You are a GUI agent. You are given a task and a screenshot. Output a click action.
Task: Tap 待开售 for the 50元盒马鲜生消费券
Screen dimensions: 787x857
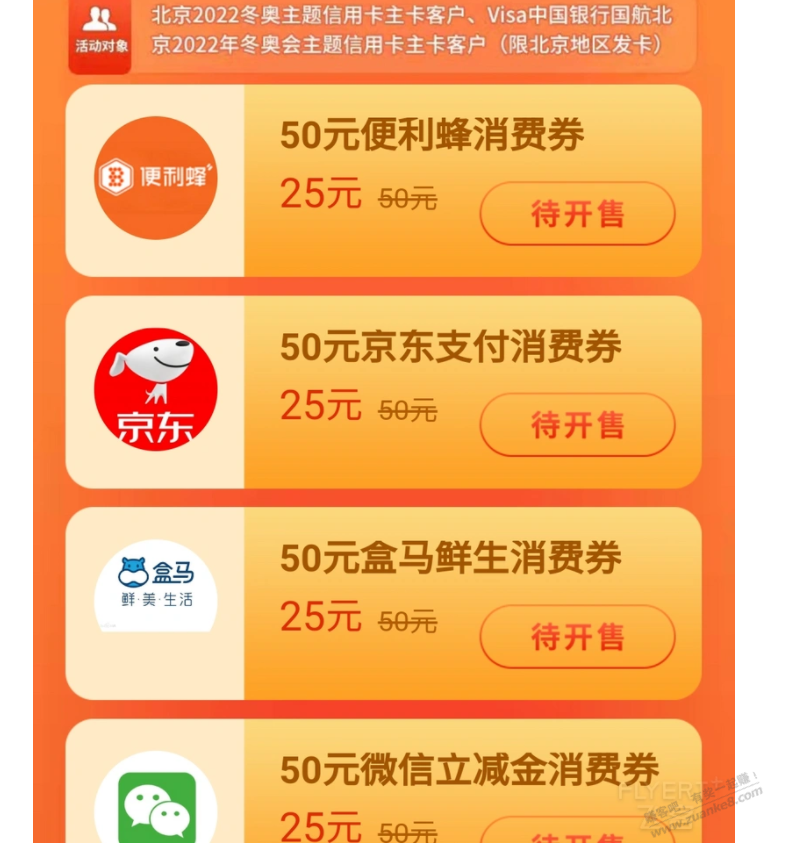tap(577, 637)
